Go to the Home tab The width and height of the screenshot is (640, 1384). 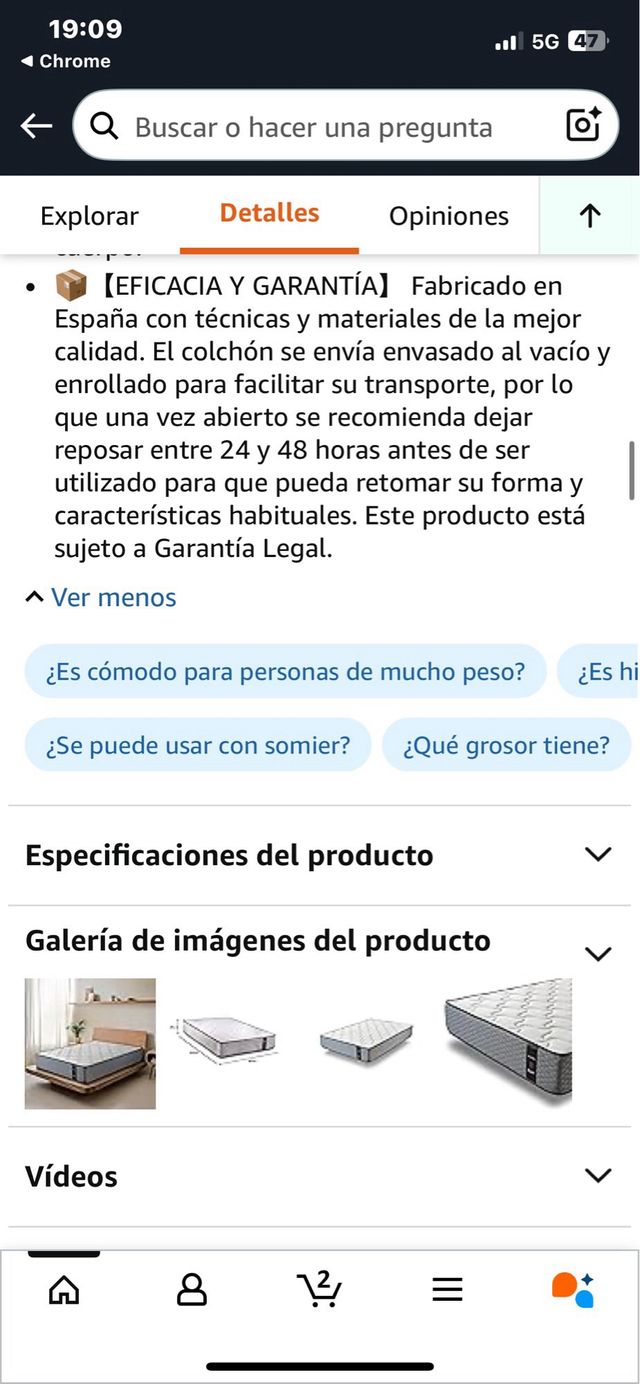tap(64, 1290)
